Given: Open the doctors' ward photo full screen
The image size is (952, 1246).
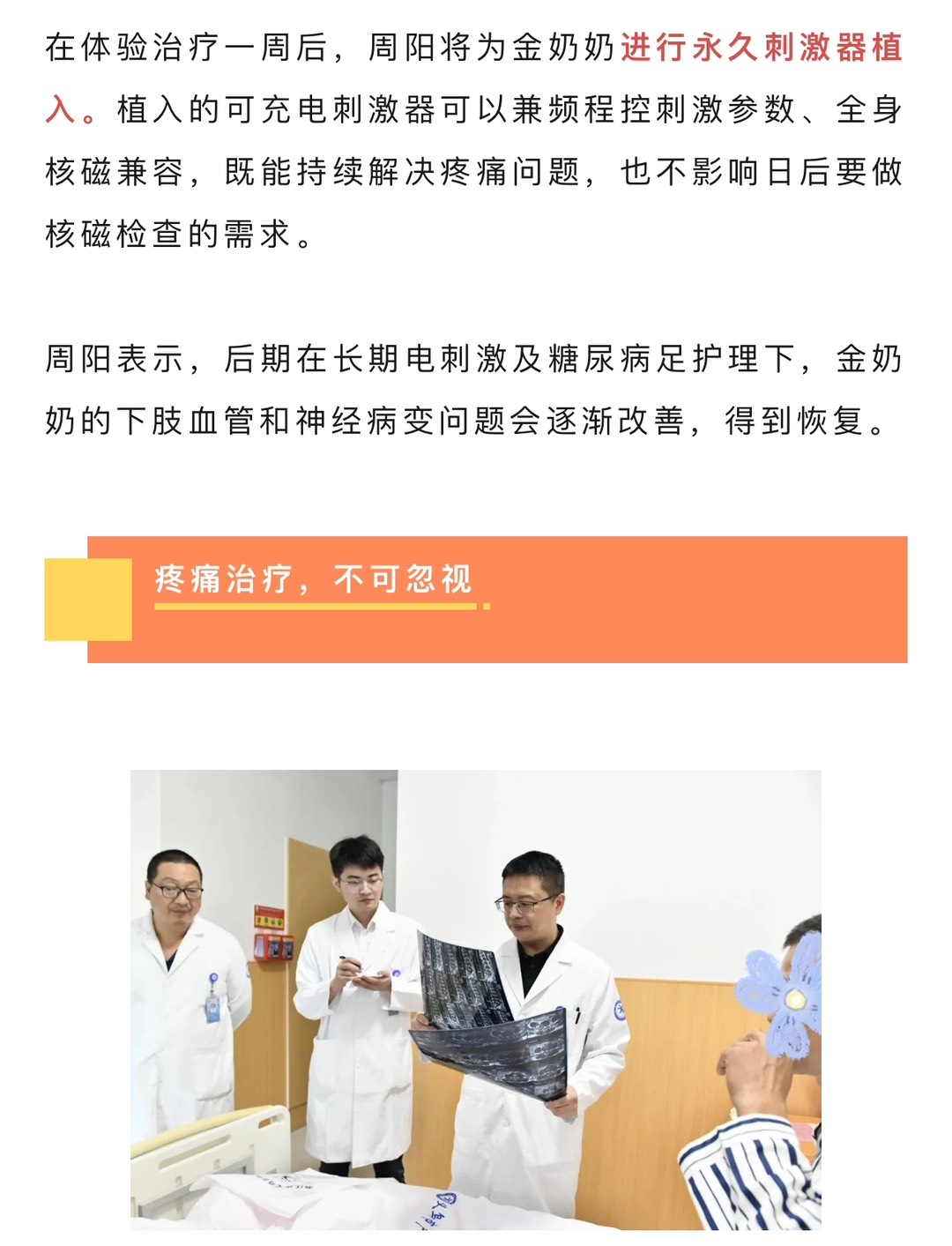Looking at the screenshot, I should 476,999.
